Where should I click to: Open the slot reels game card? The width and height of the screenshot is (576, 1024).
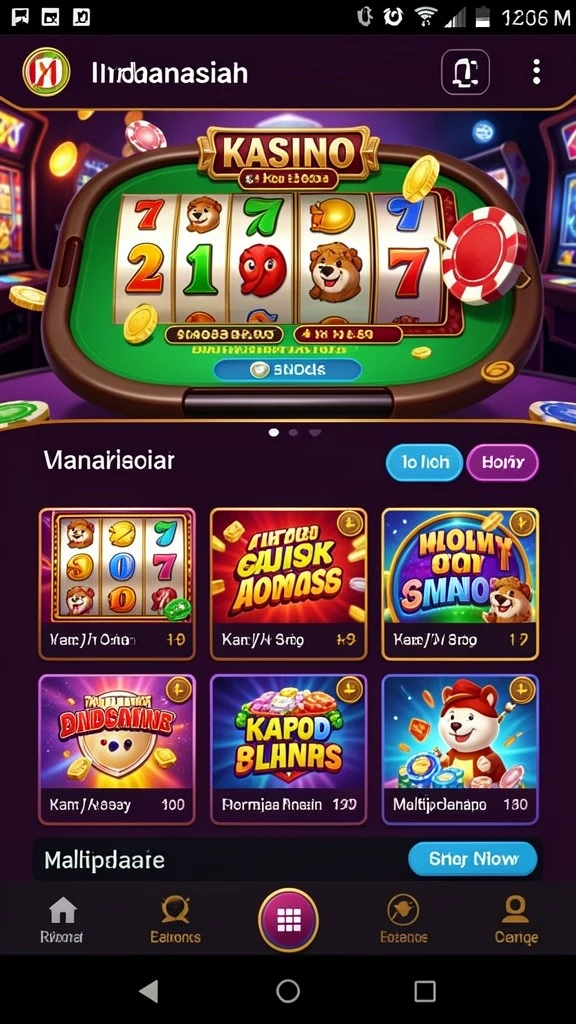(x=117, y=584)
